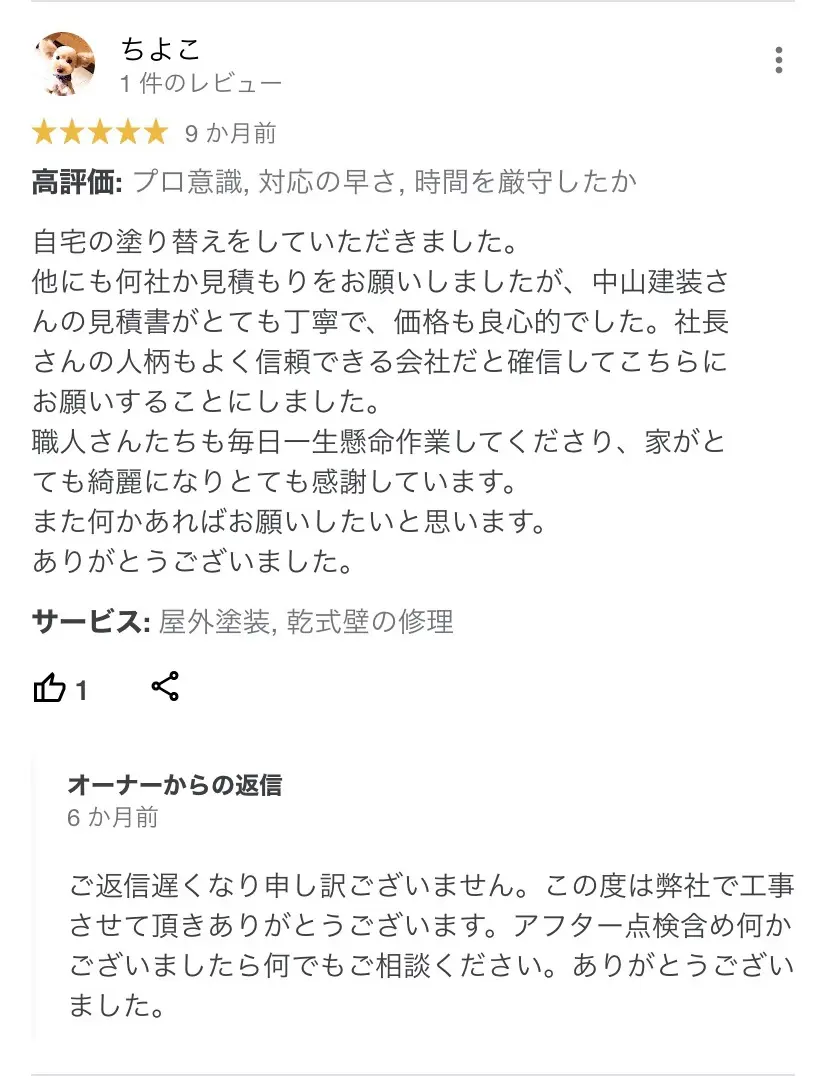Open the overflow menu on ちよこ's review

pyautogui.click(x=778, y=60)
